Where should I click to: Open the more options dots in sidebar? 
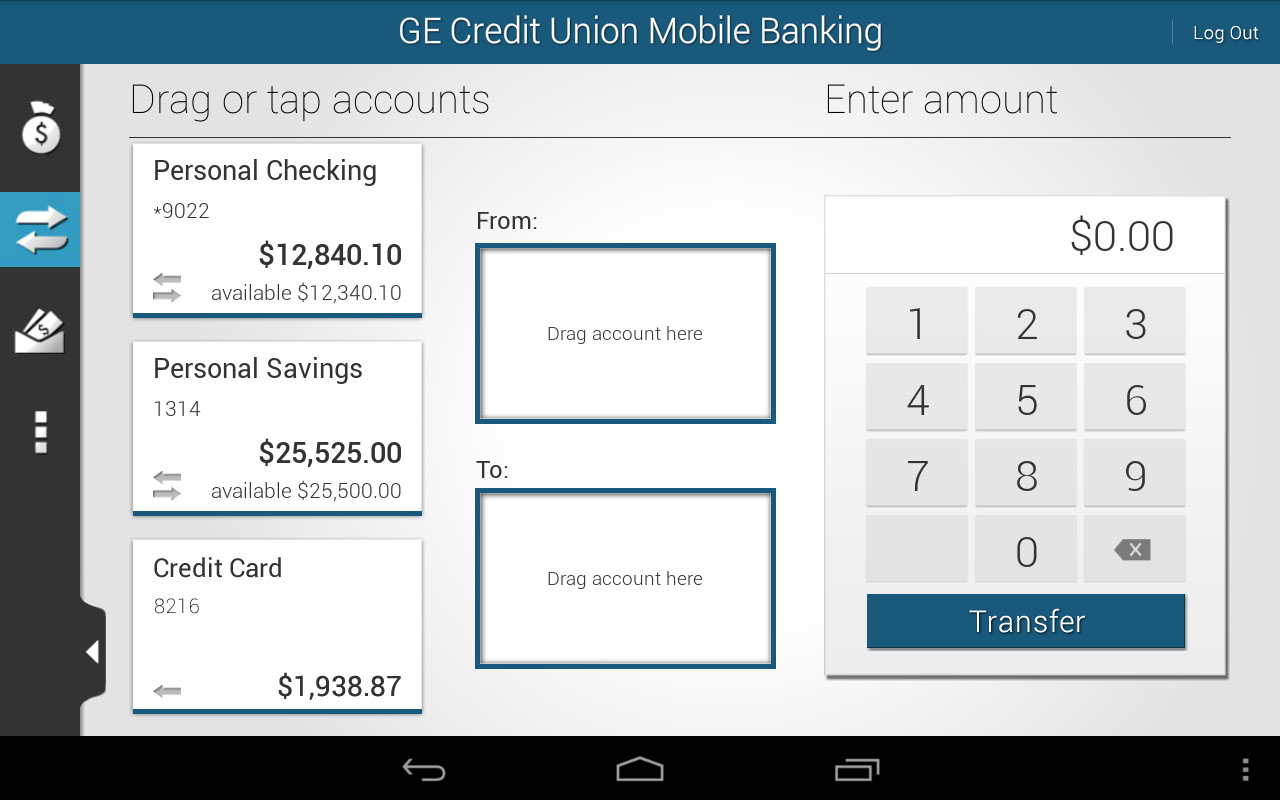coord(40,432)
